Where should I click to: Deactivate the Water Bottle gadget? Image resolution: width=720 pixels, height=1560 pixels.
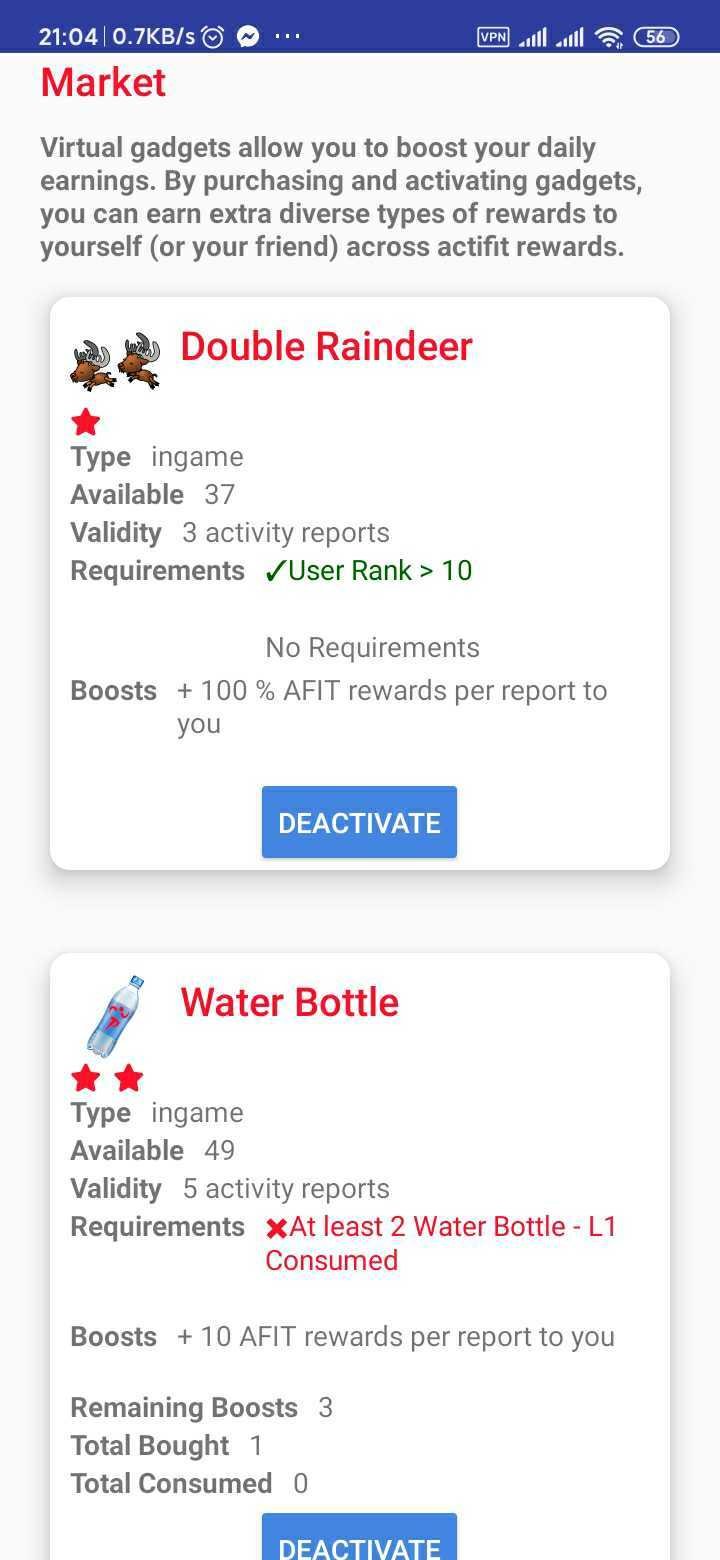pyautogui.click(x=359, y=1537)
